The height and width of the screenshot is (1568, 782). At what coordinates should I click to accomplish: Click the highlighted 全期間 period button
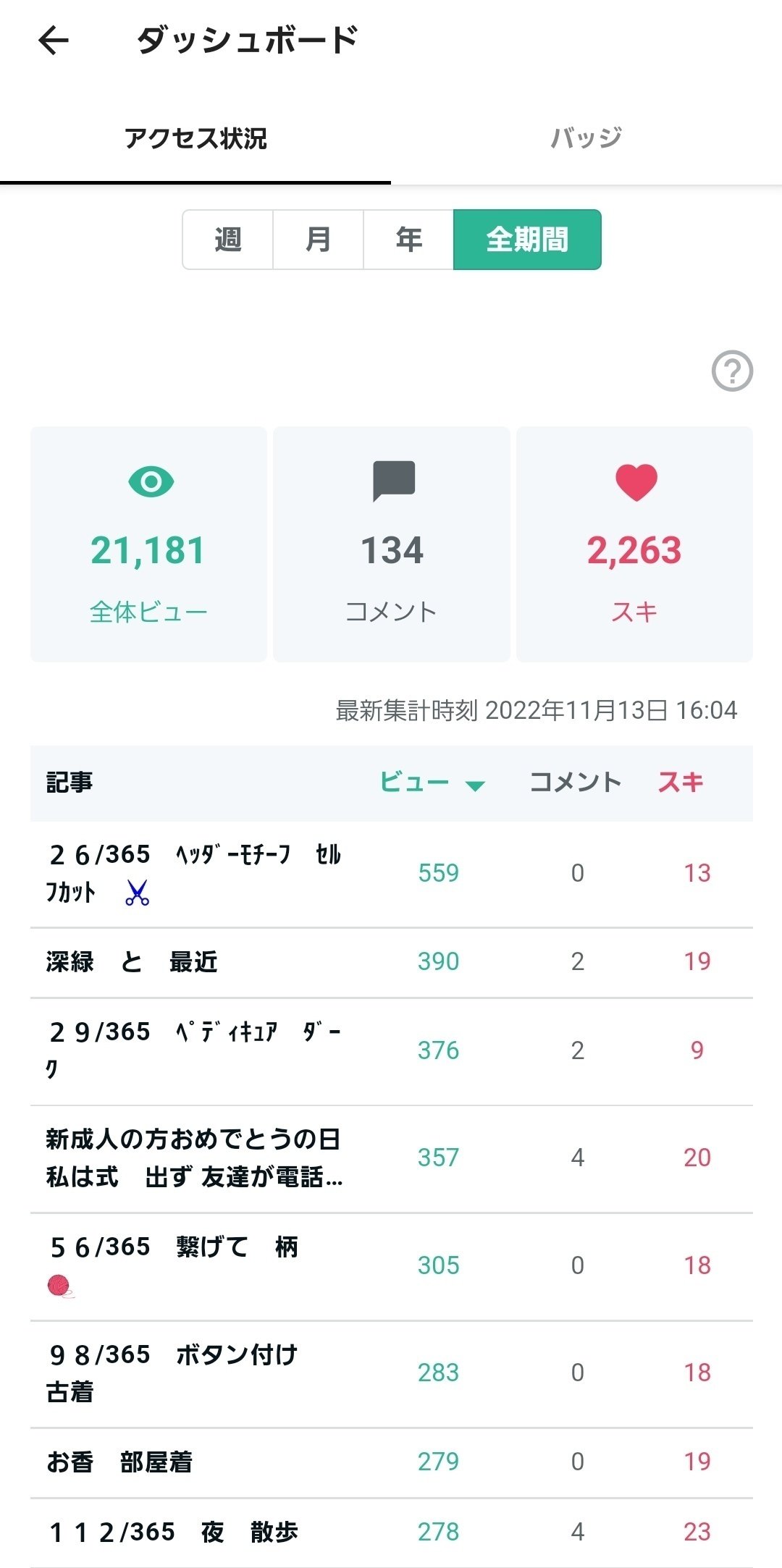[x=526, y=240]
